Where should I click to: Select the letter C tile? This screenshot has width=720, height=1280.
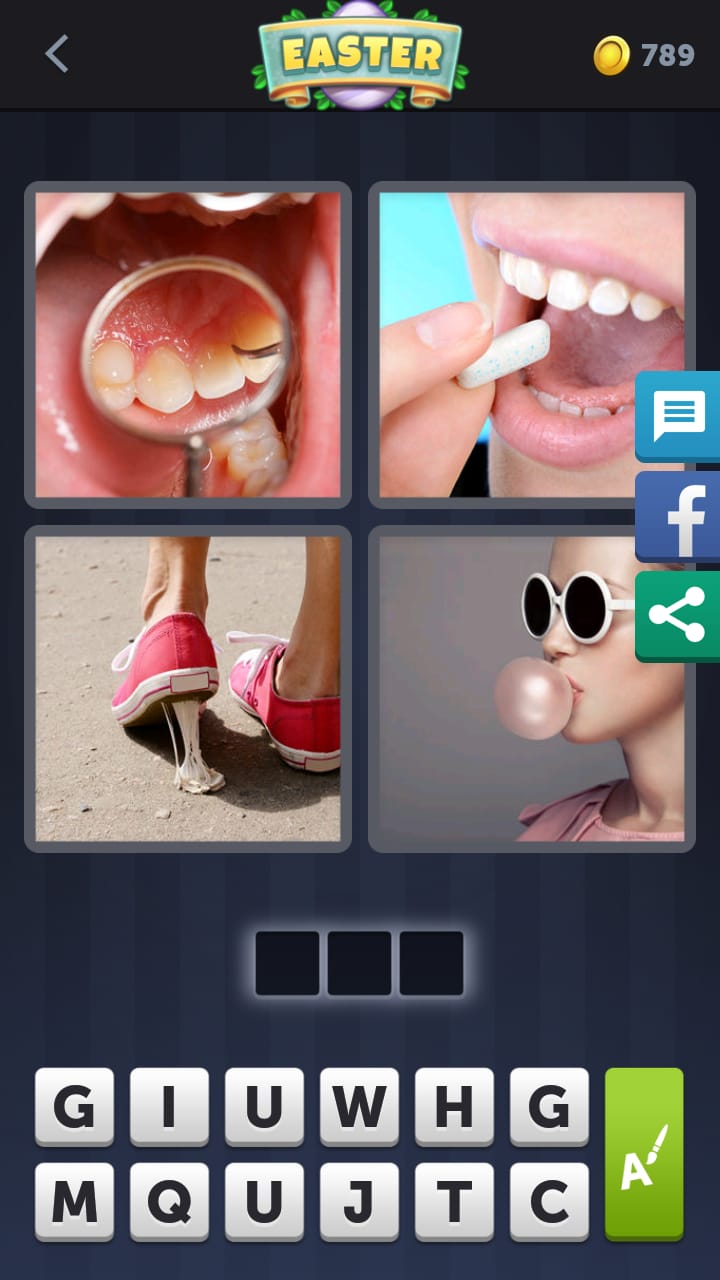(549, 1201)
